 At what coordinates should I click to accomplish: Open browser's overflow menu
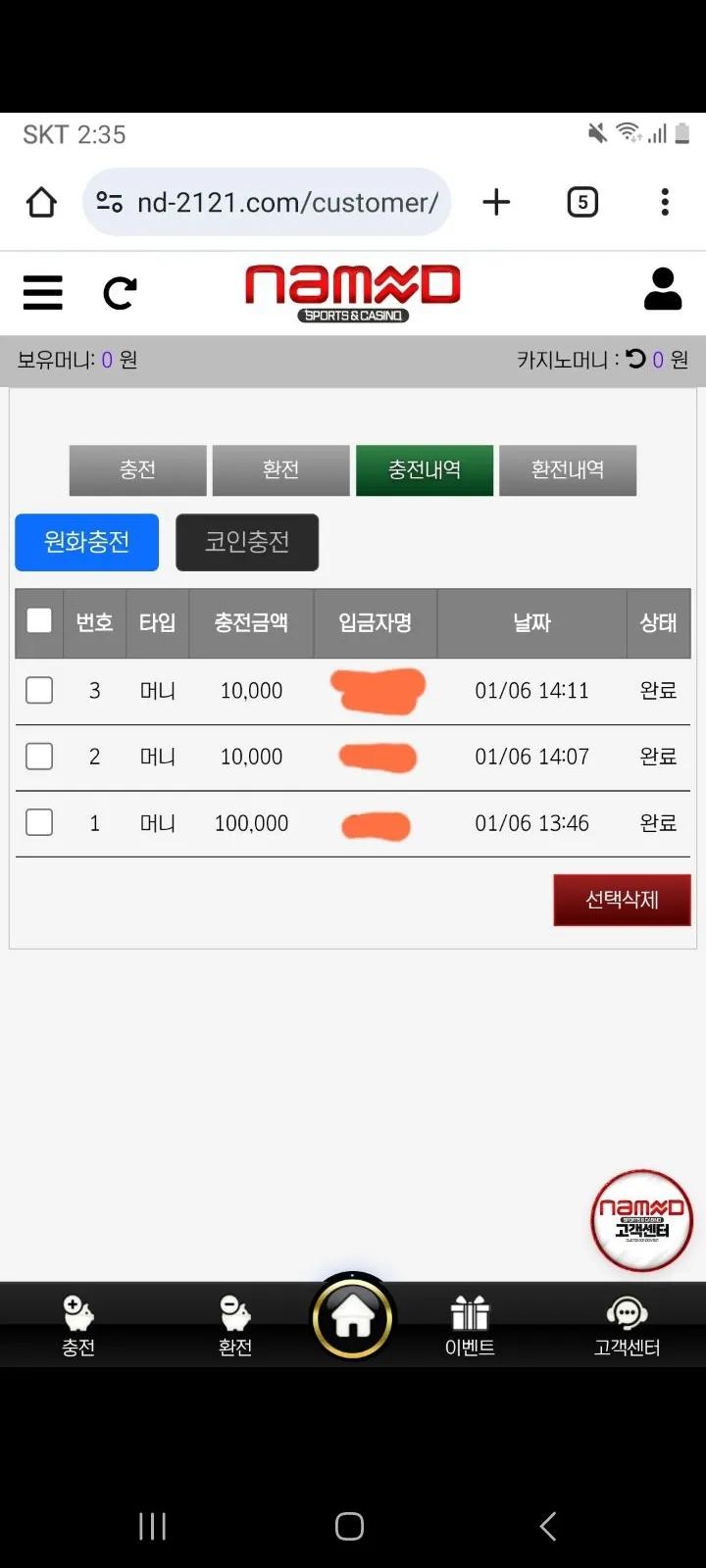pos(665,202)
